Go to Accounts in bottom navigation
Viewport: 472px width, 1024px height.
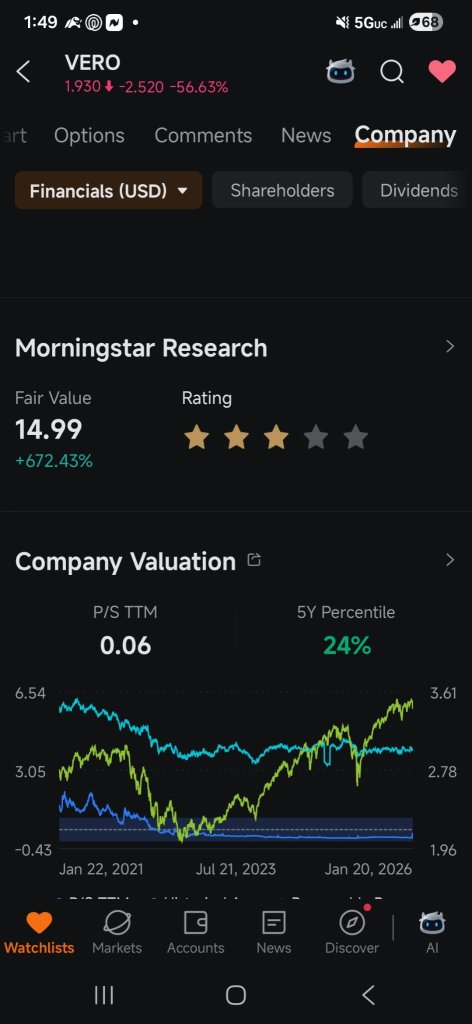(x=195, y=933)
